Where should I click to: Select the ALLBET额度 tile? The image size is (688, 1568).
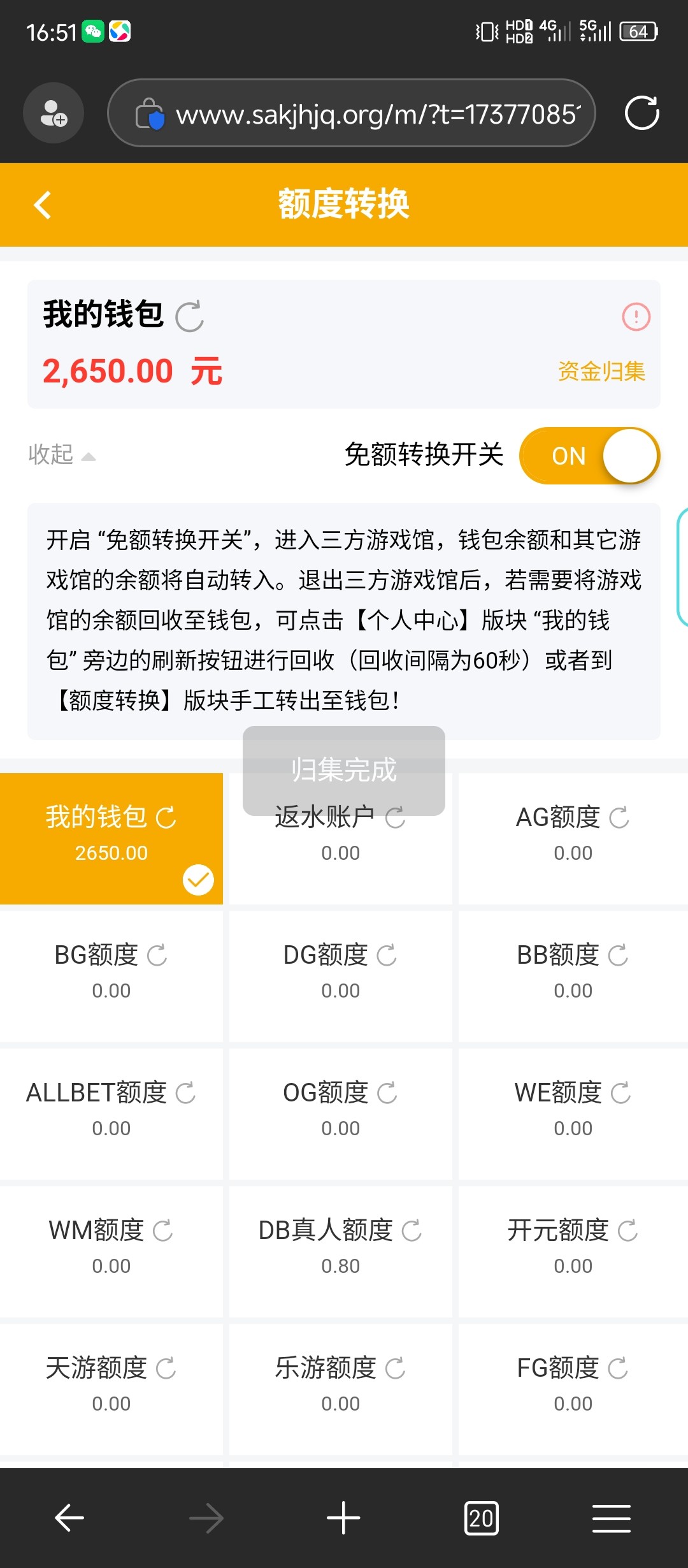point(111,1114)
